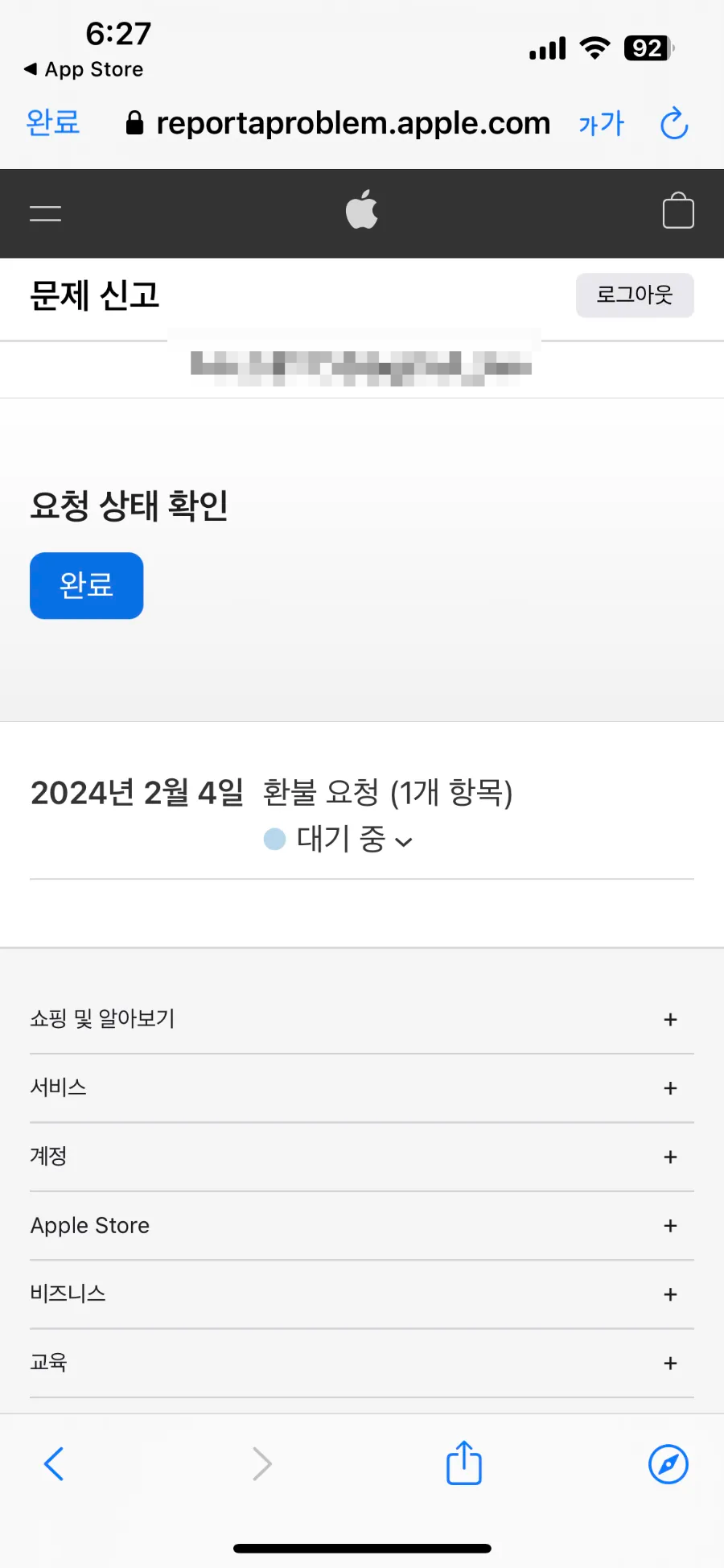Screen dimensions: 724x1568
Task: Reload the reportaproblem.apple.com page
Action: (674, 124)
